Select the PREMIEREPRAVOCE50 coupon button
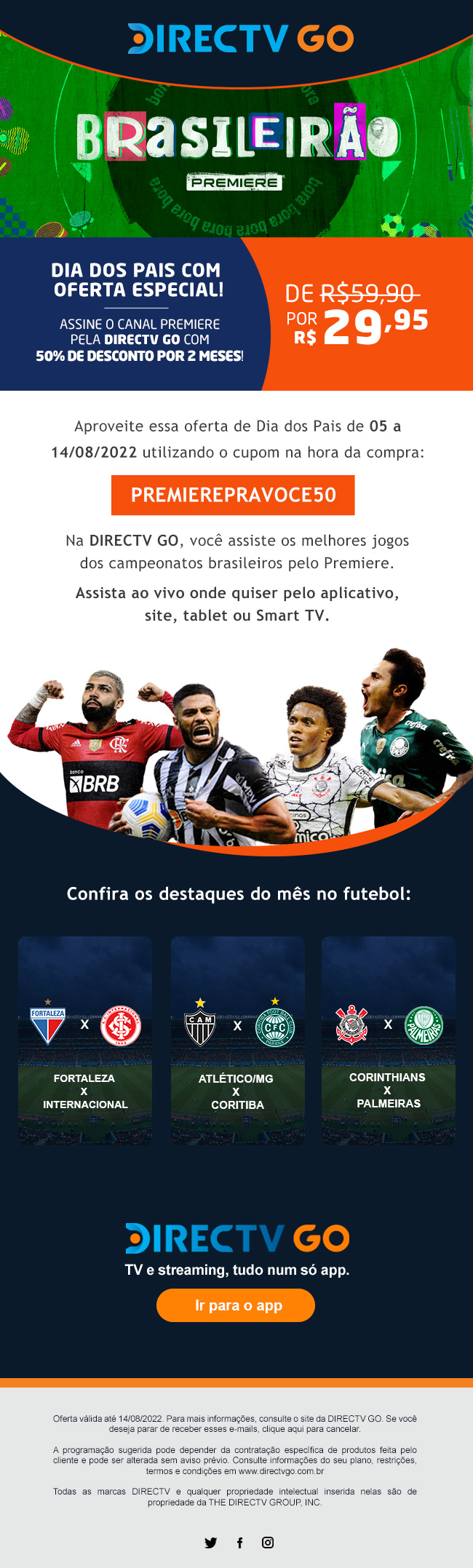 point(233,495)
